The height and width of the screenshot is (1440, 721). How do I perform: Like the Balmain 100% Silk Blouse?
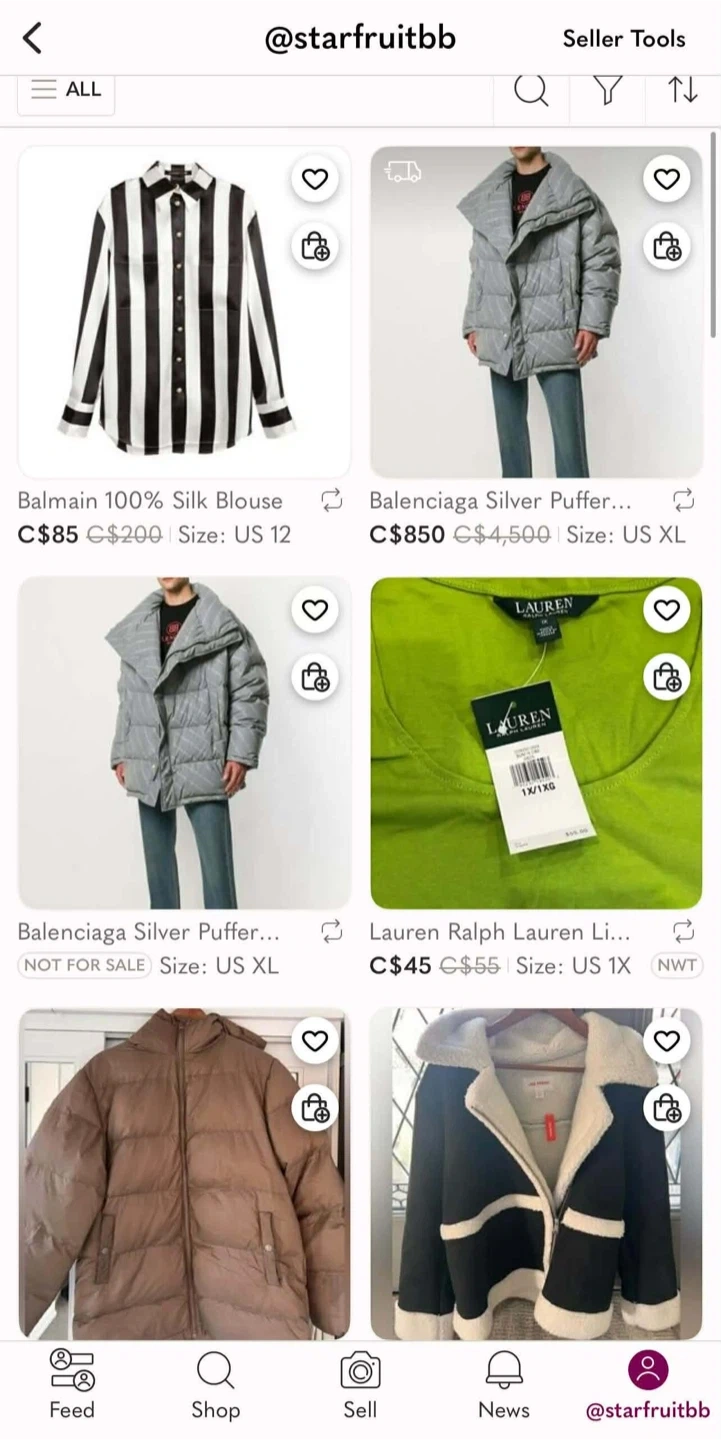pyautogui.click(x=315, y=179)
